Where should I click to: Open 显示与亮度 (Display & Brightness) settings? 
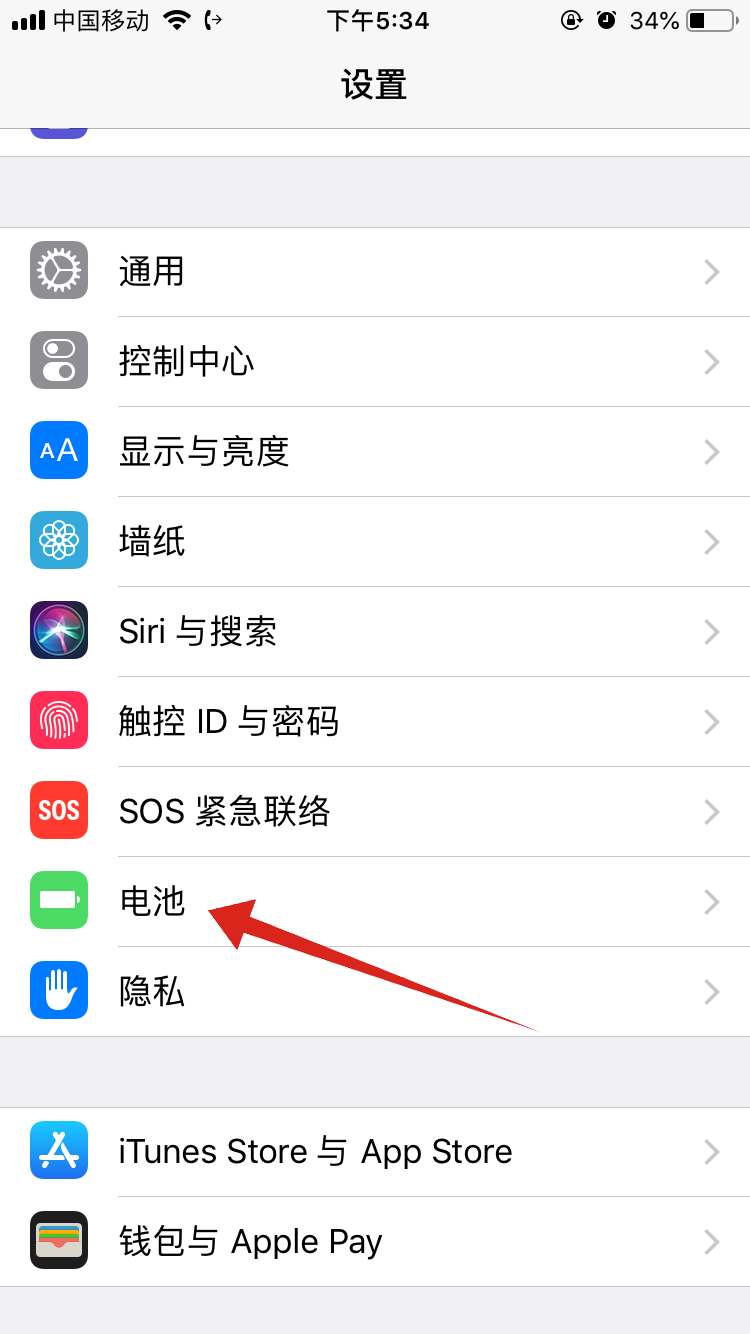[375, 452]
